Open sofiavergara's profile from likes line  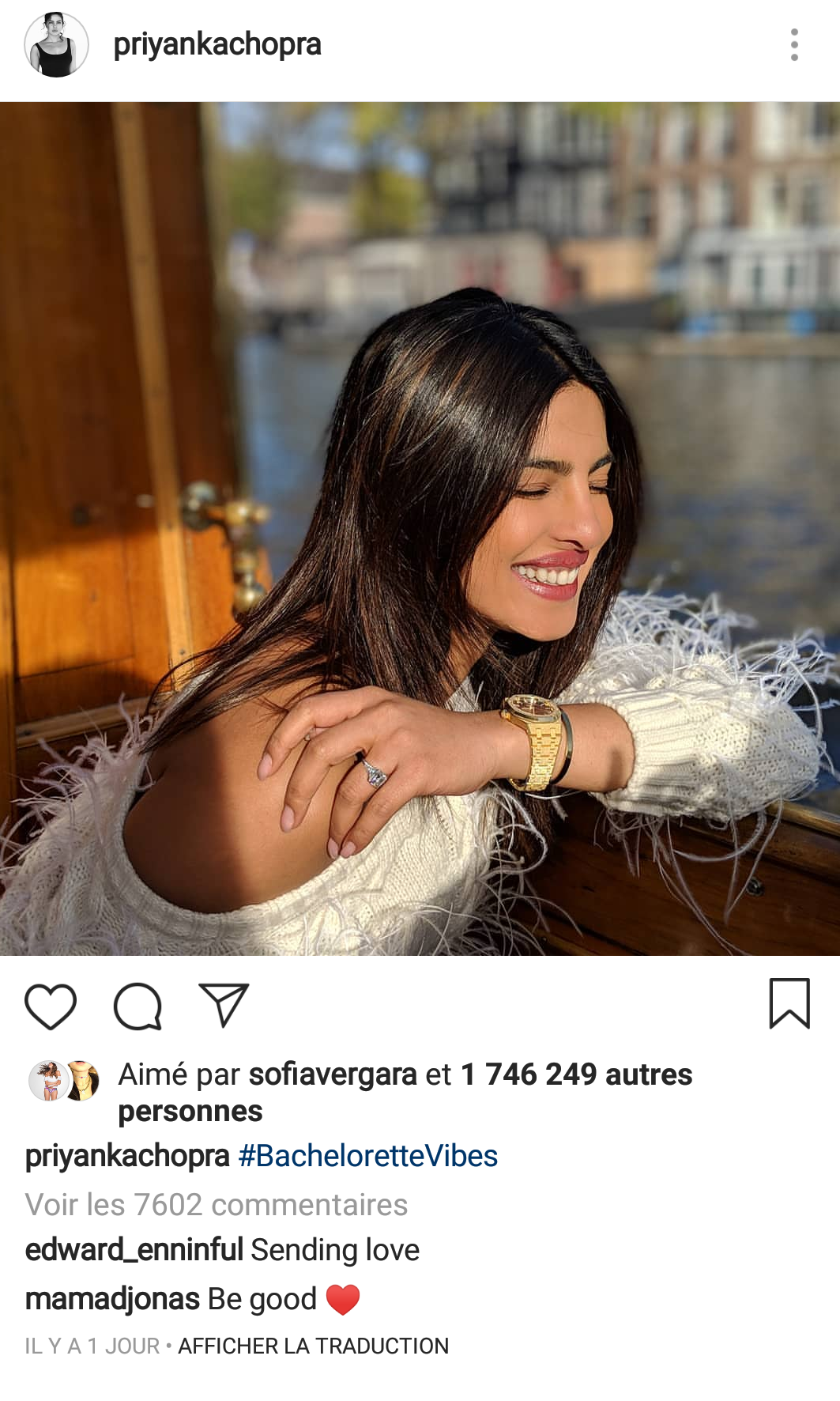coord(333,1074)
